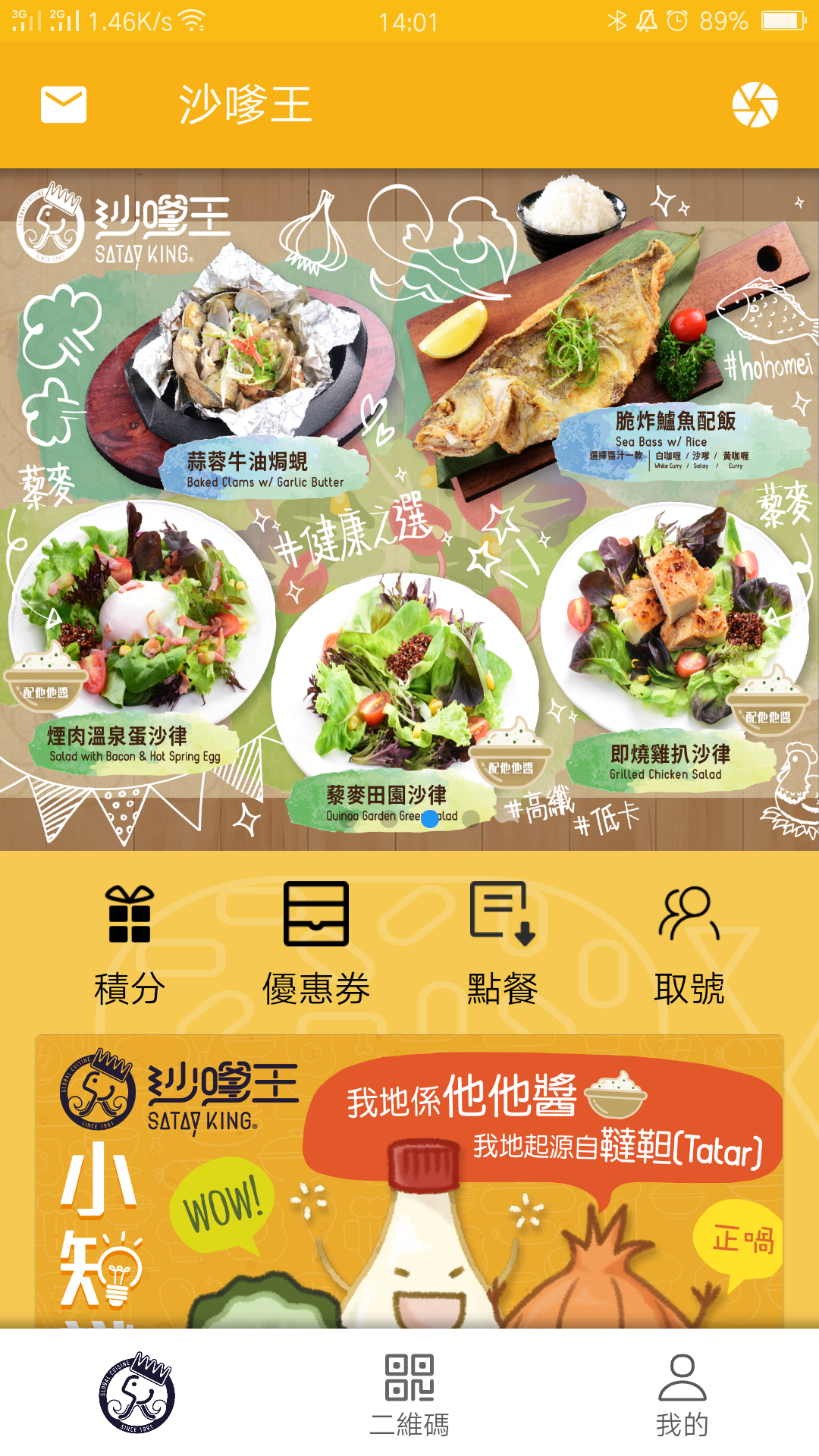Open 積分 points section
The width and height of the screenshot is (819, 1456).
coord(130,944)
